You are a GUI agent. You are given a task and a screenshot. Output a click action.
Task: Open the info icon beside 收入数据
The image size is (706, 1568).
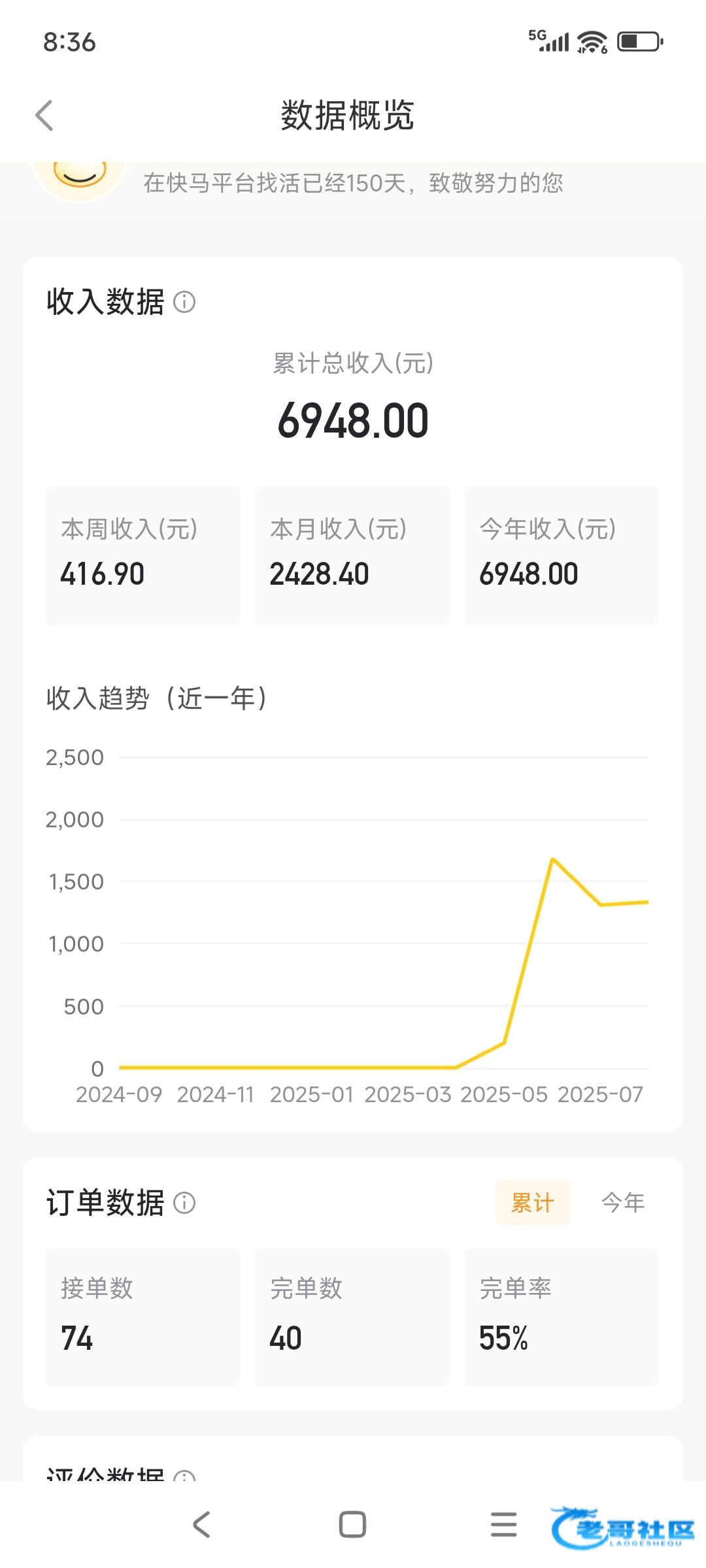click(x=184, y=302)
